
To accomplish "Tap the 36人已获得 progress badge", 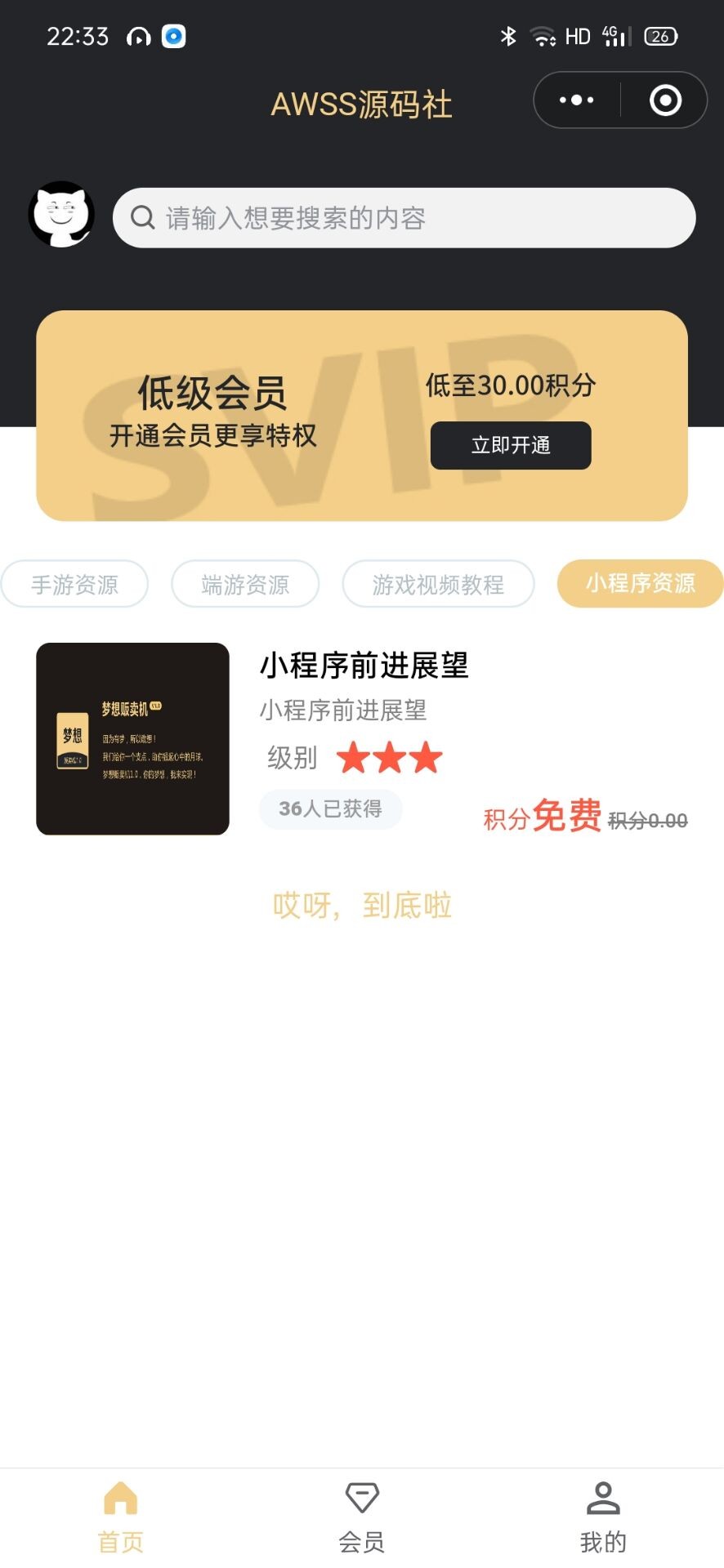I will [x=330, y=808].
